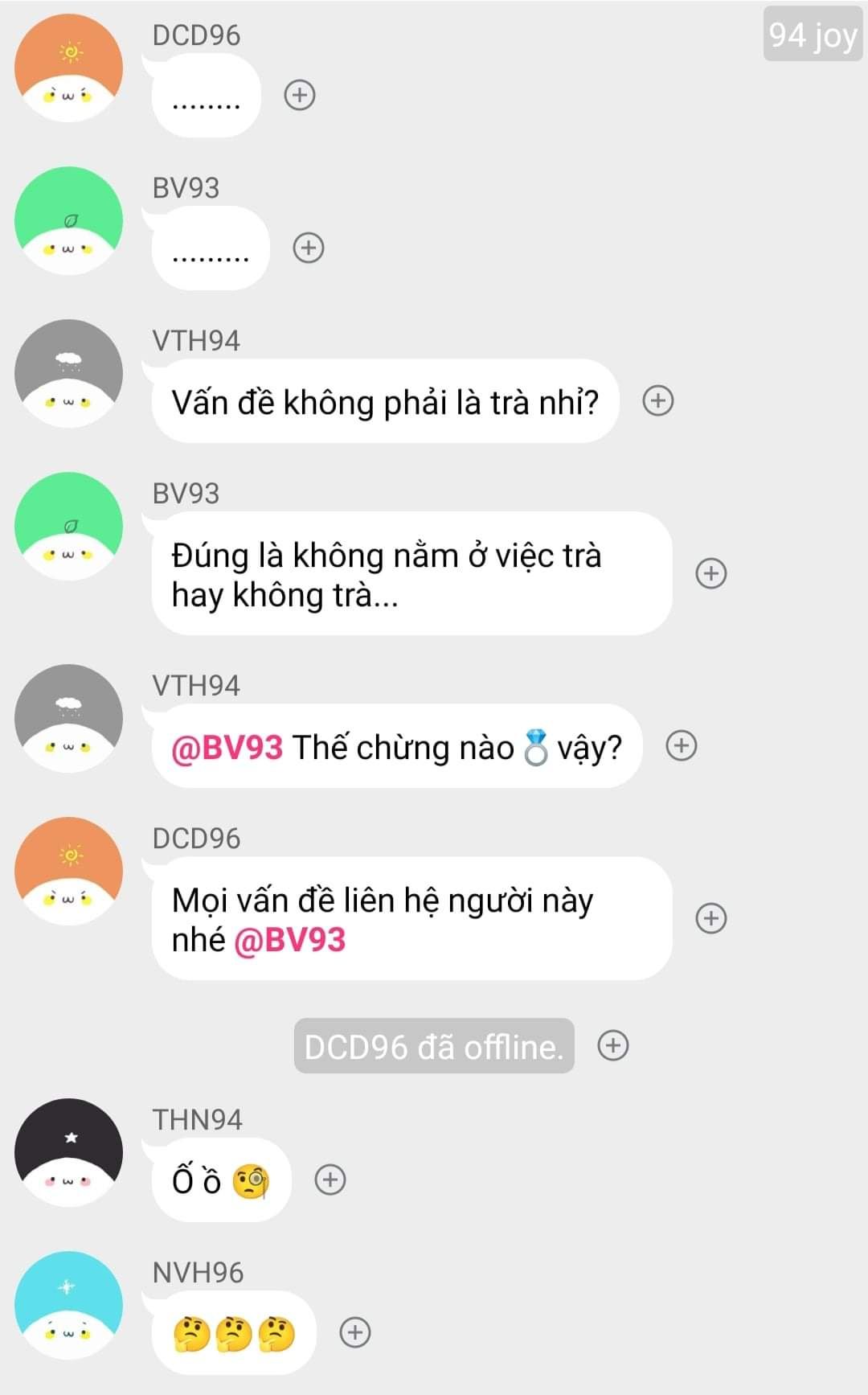The image size is (868, 1395).
Task: Tap the plus next to "DCD96 đã offline."
Action: tap(613, 1045)
